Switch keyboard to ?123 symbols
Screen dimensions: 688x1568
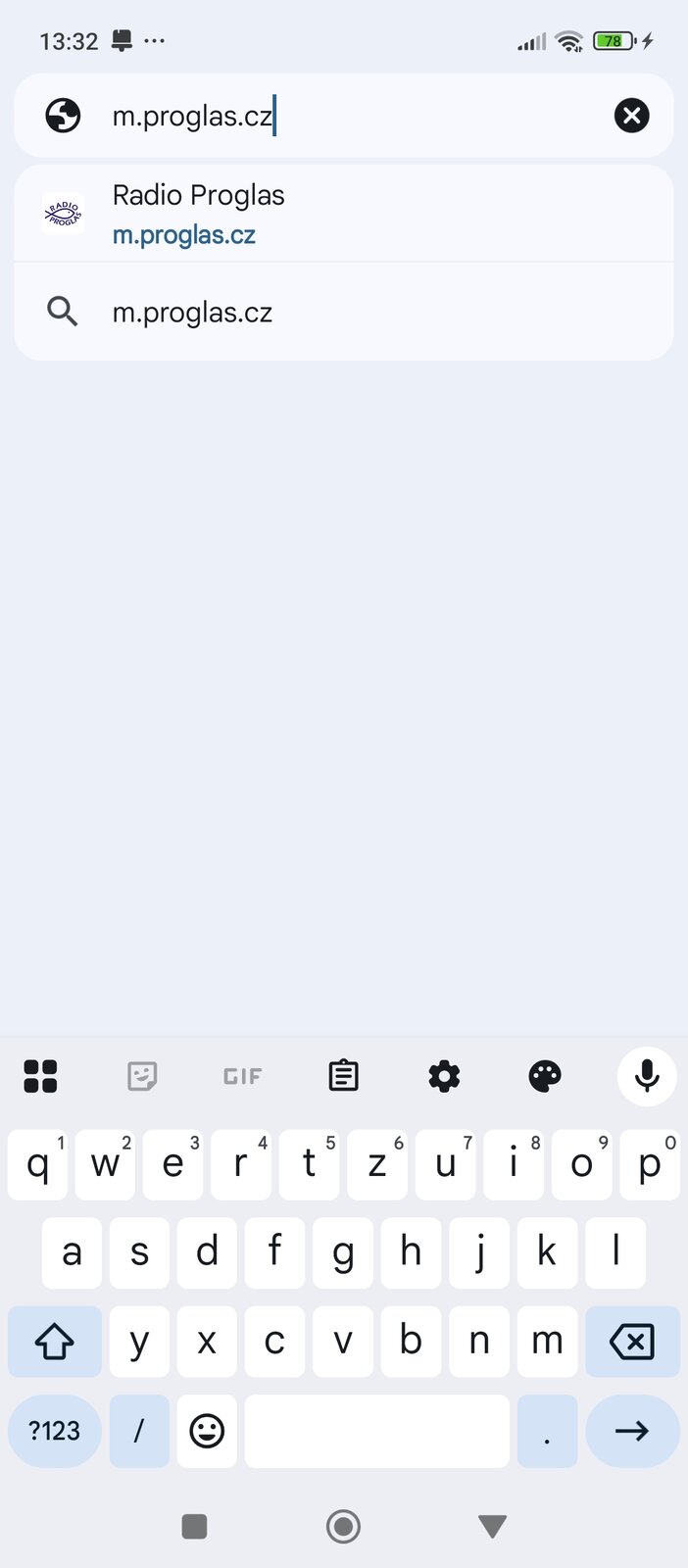[54, 1431]
